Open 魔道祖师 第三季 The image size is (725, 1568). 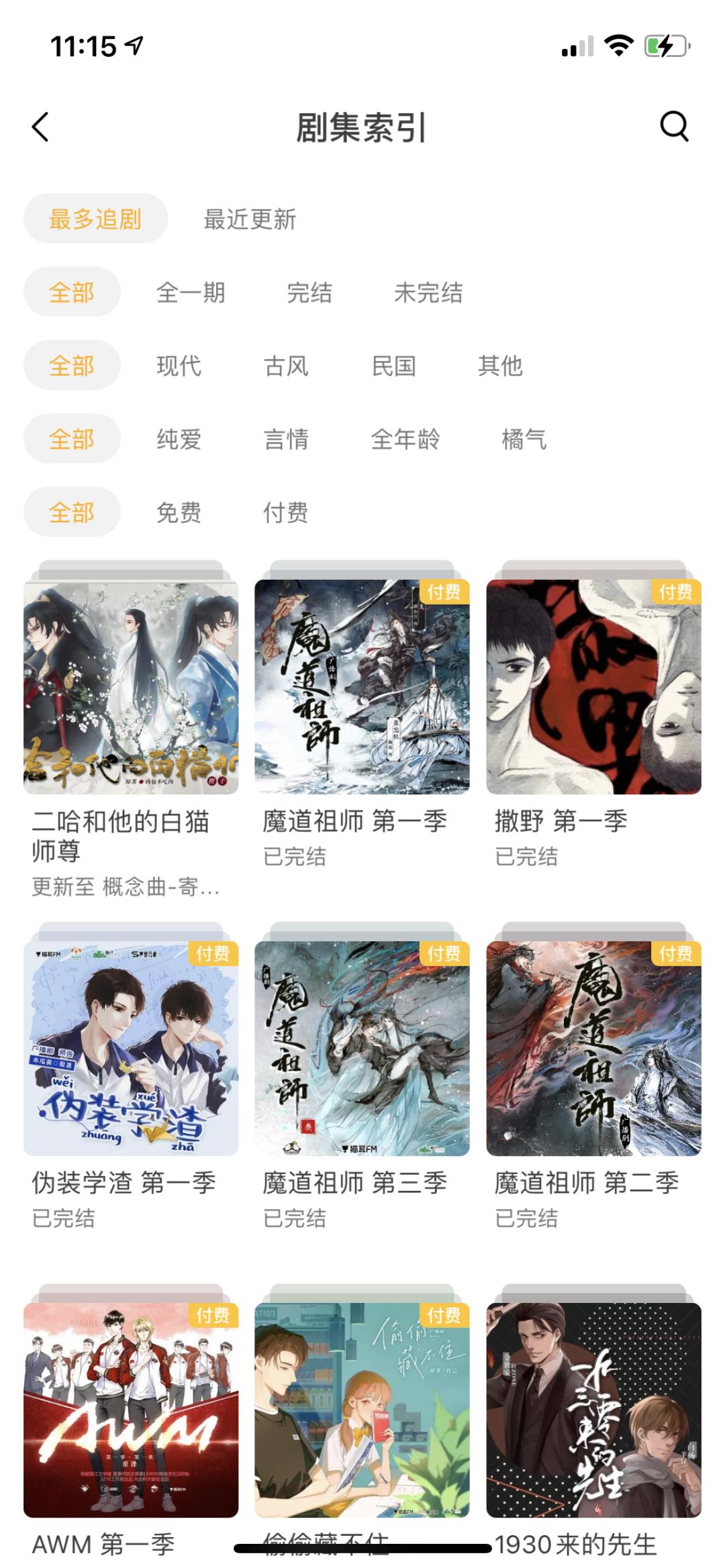[362, 1048]
